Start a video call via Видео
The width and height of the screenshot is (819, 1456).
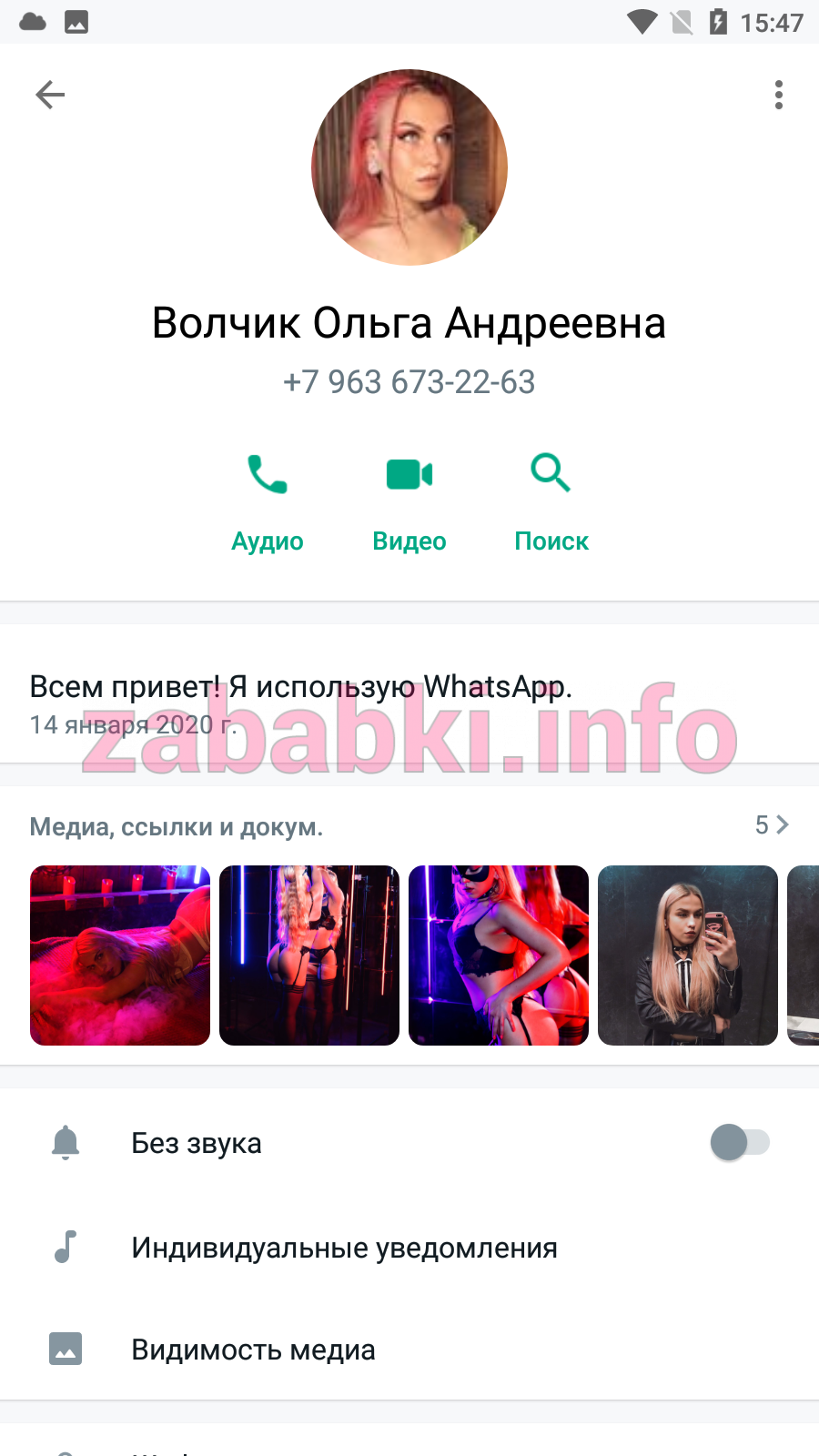pos(409,503)
